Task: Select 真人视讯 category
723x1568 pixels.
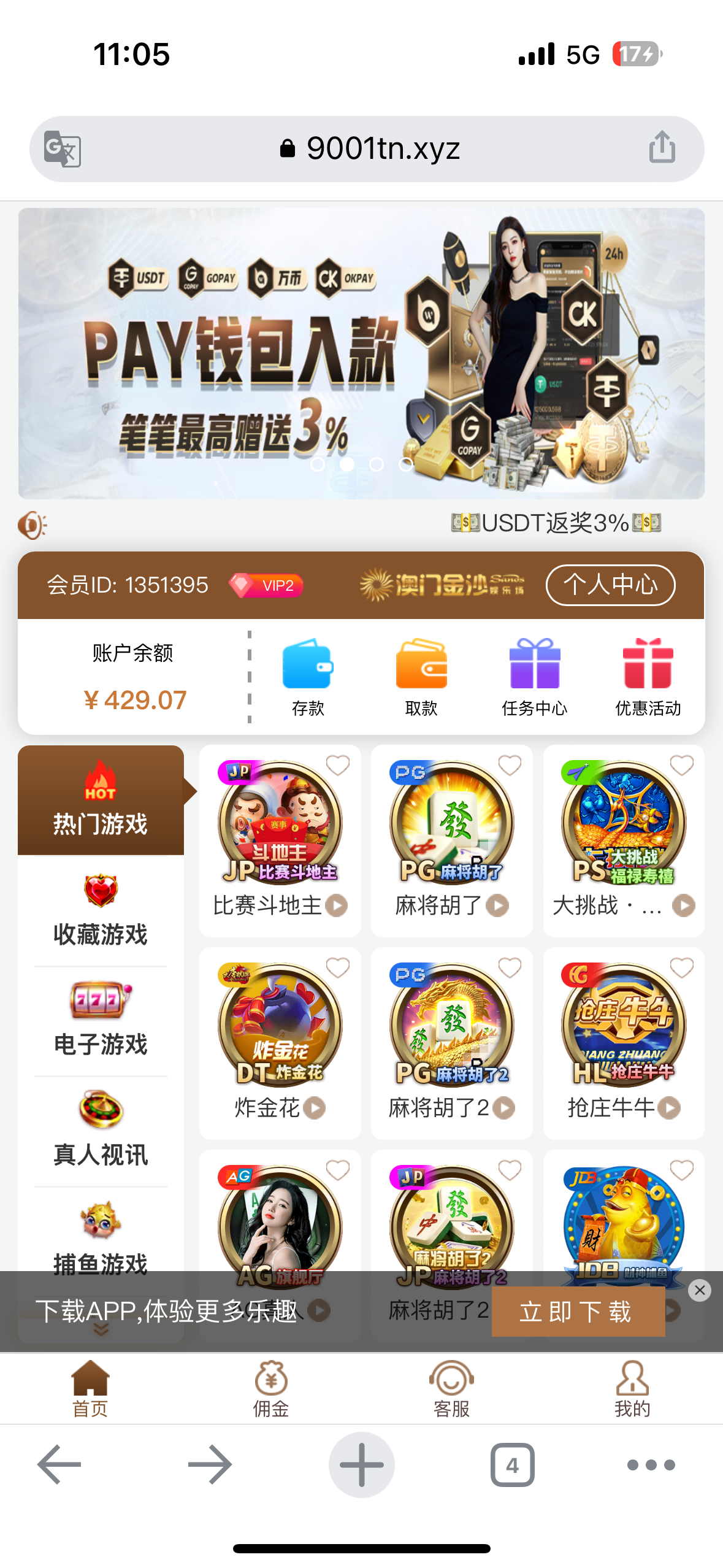Action: pyautogui.click(x=101, y=1131)
